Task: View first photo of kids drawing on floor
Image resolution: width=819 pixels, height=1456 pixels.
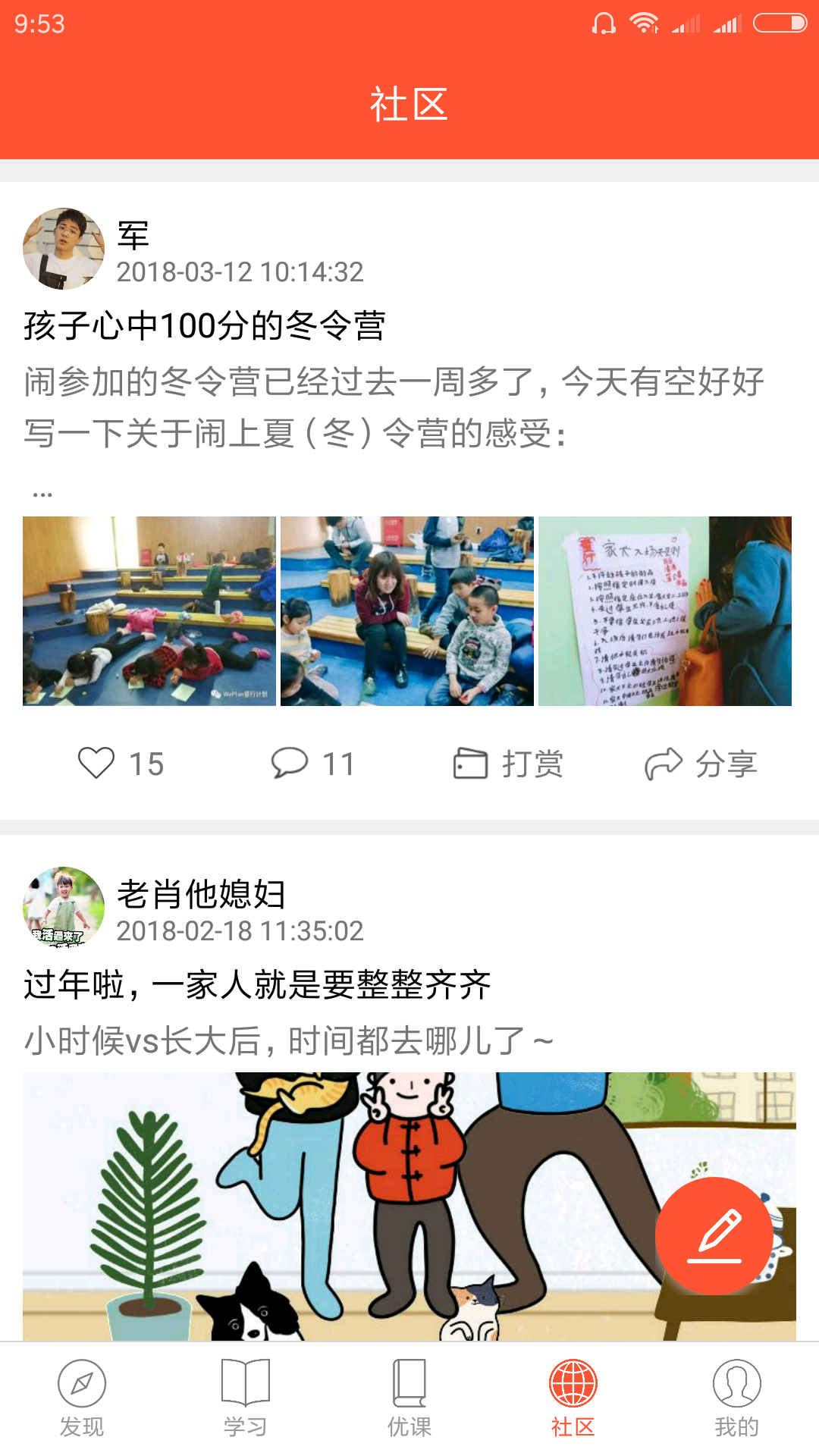Action: coord(149,611)
